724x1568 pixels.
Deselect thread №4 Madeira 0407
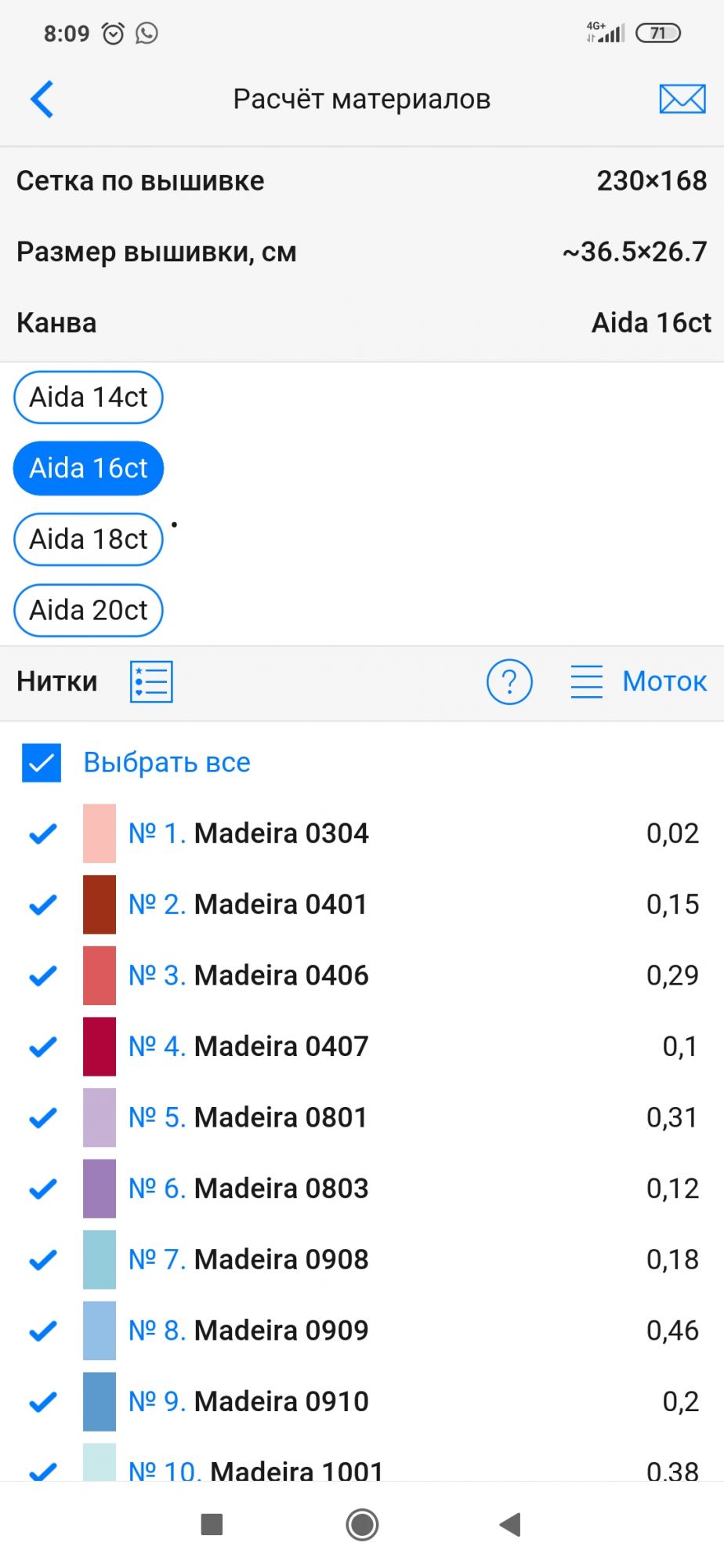pyautogui.click(x=43, y=1047)
